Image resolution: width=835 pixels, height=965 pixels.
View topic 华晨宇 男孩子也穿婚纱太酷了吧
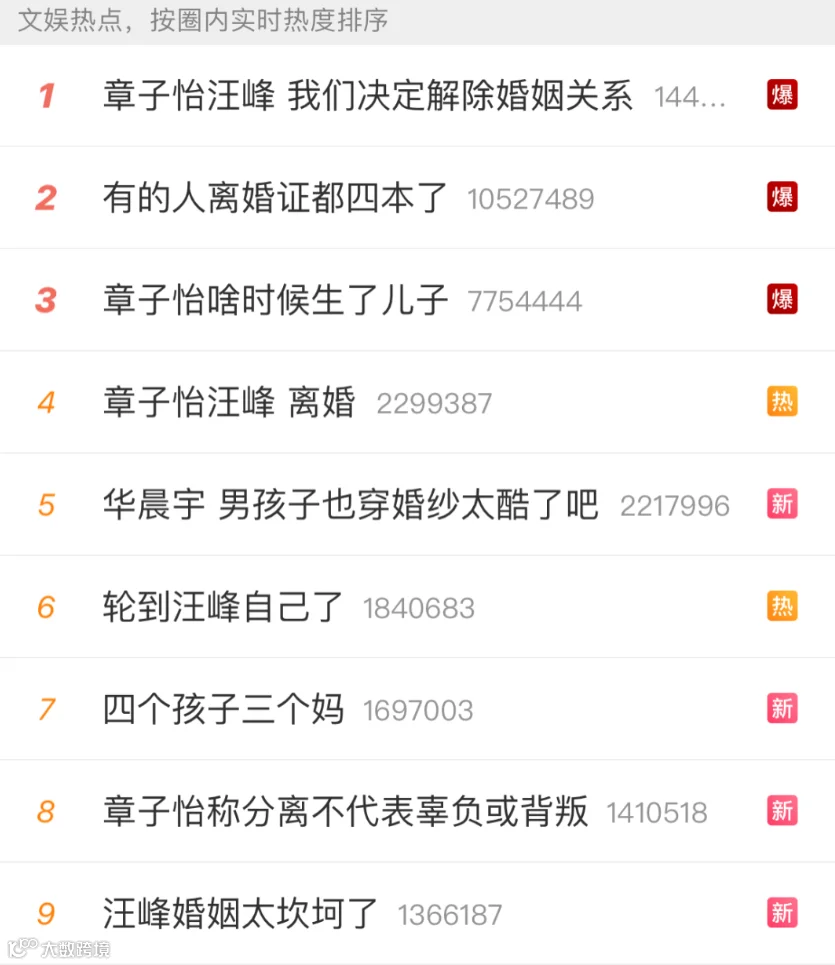click(417, 504)
